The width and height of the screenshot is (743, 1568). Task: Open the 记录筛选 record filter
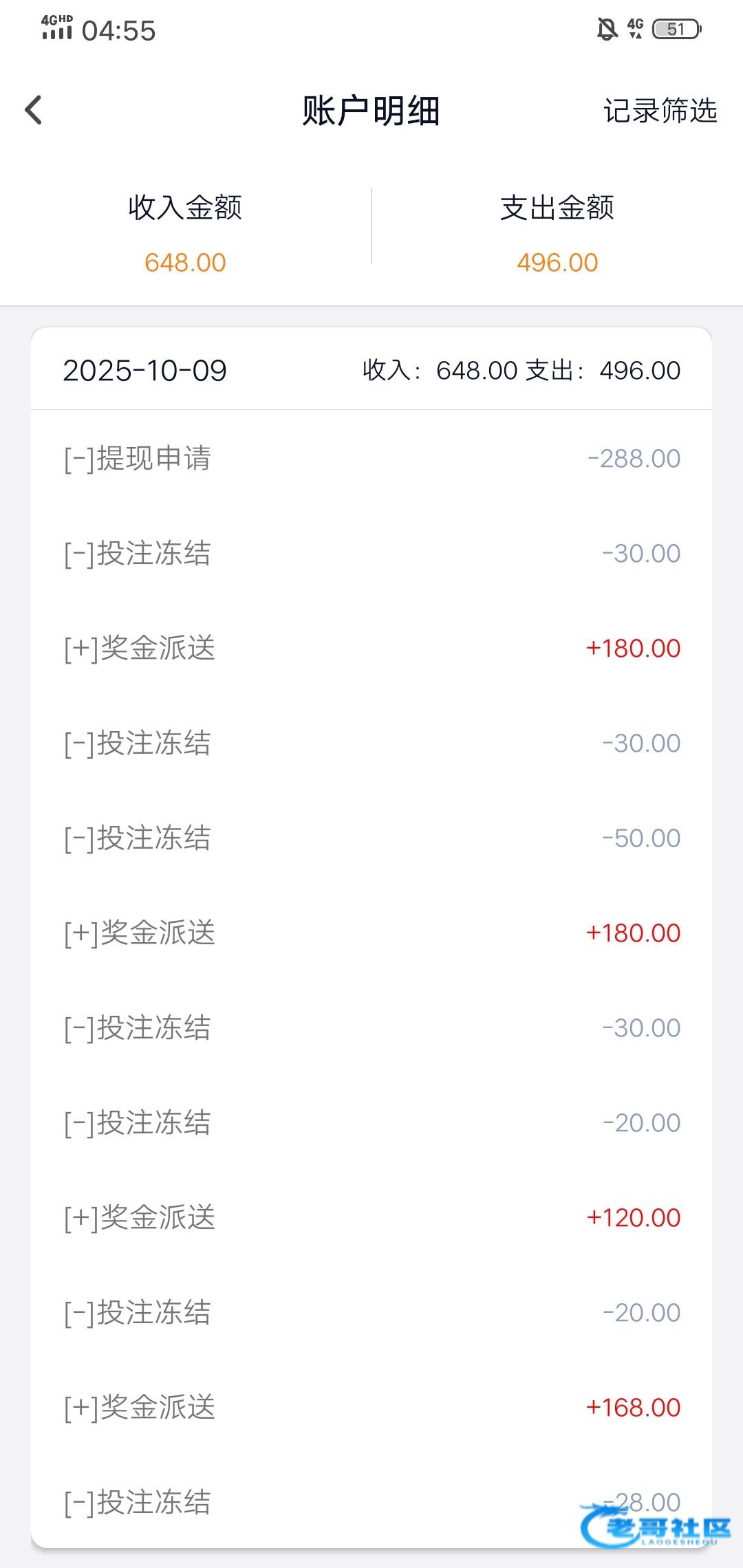660,111
